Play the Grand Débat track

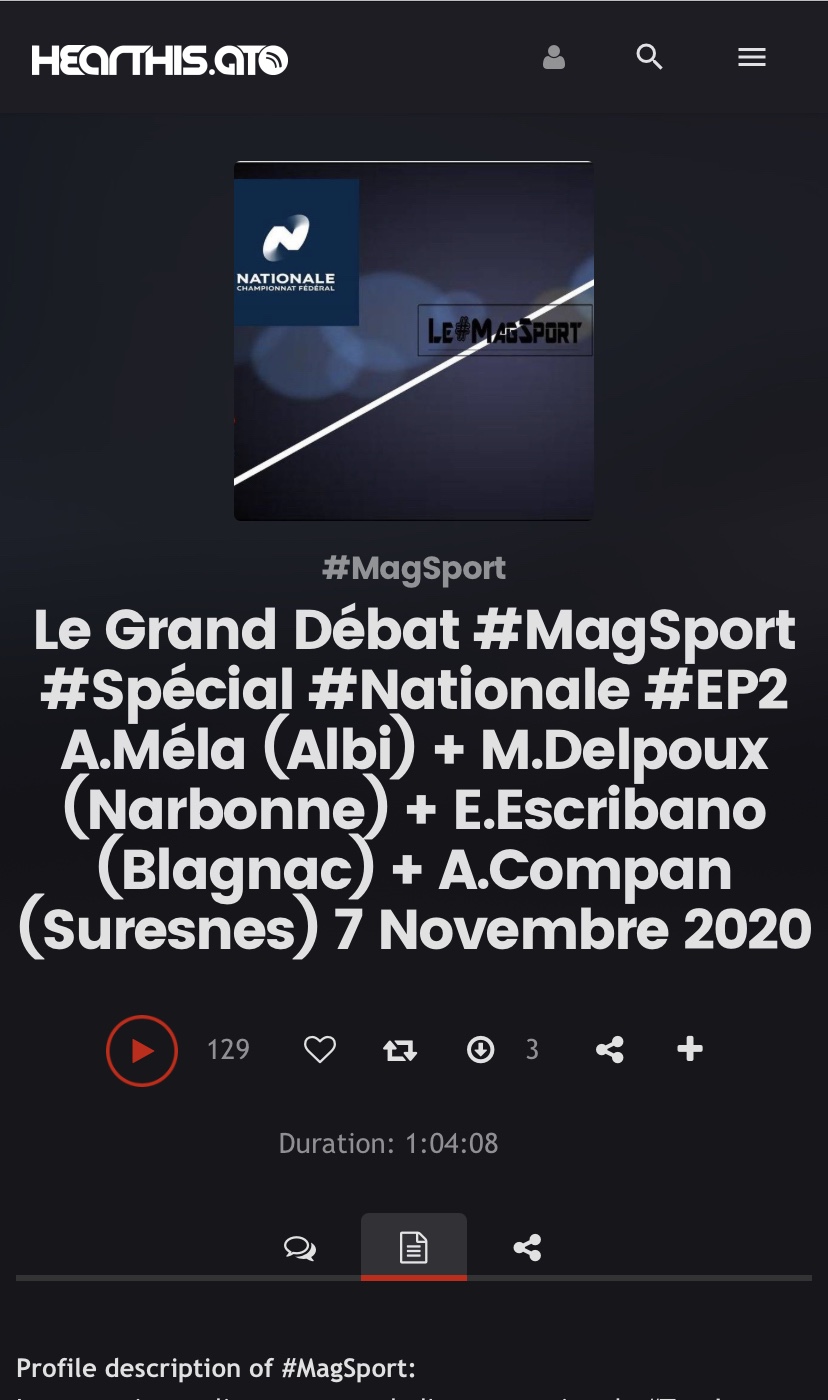142,1050
